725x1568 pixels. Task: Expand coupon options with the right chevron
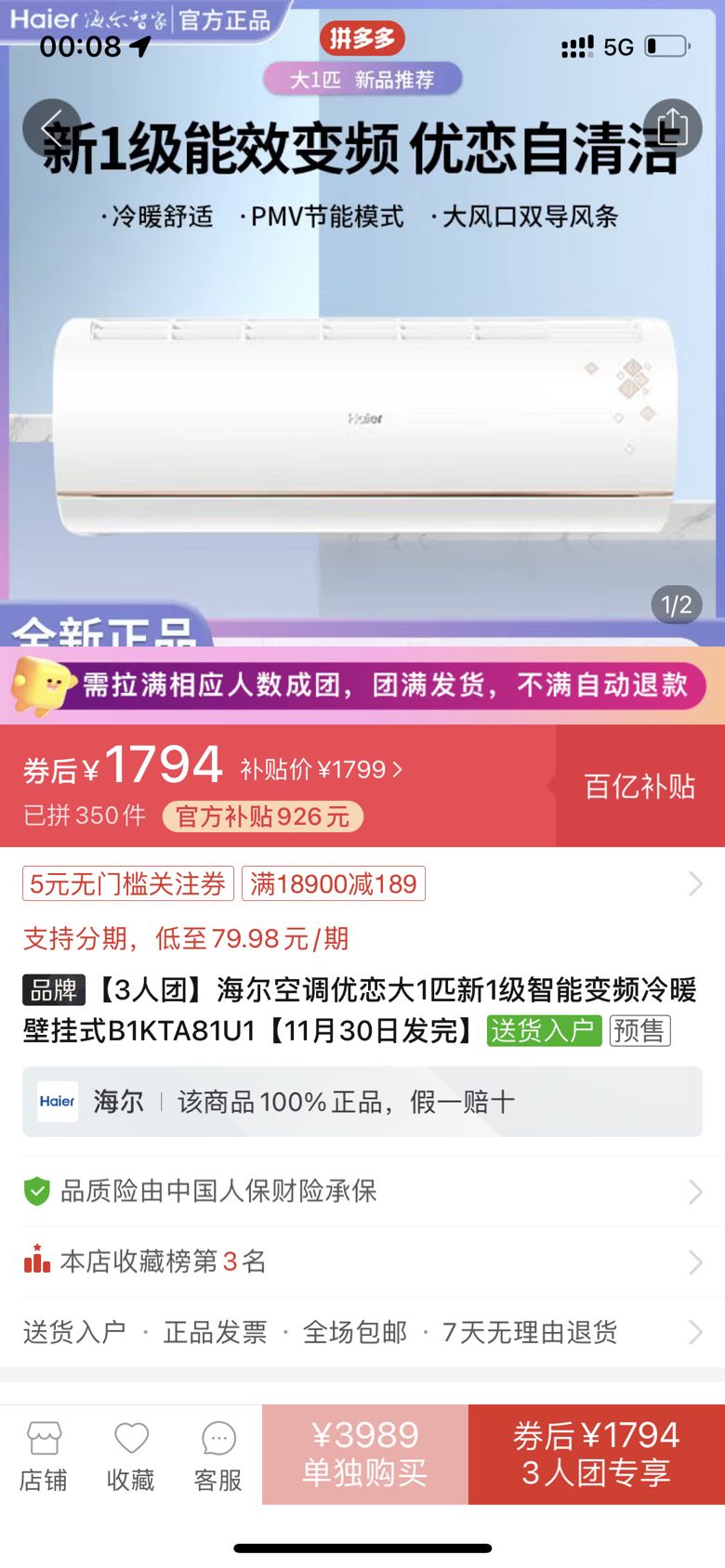pyautogui.click(x=697, y=883)
